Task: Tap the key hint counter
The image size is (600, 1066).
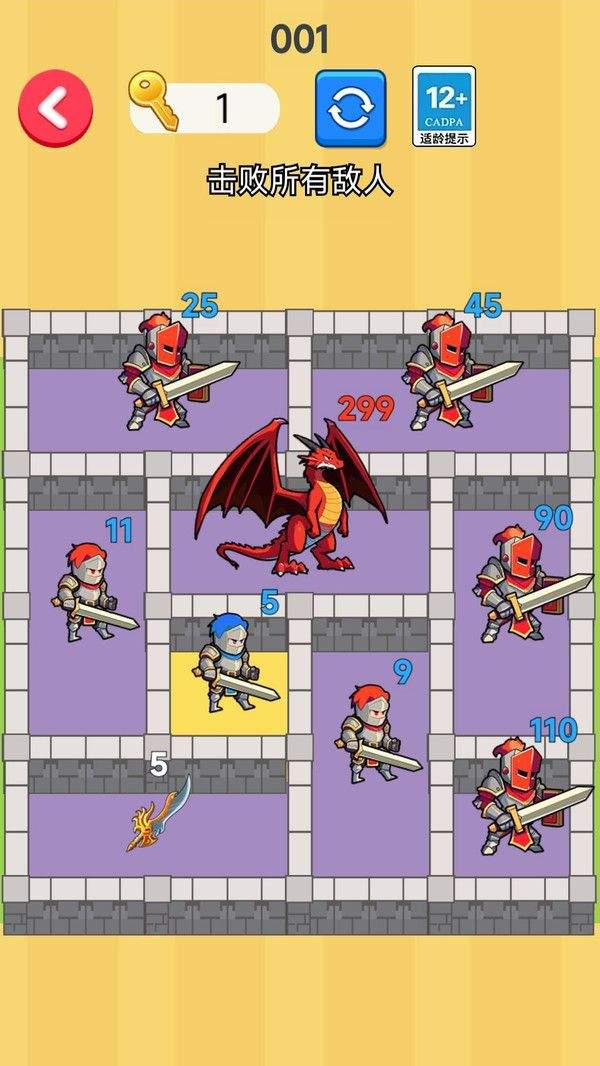Action: pos(205,108)
